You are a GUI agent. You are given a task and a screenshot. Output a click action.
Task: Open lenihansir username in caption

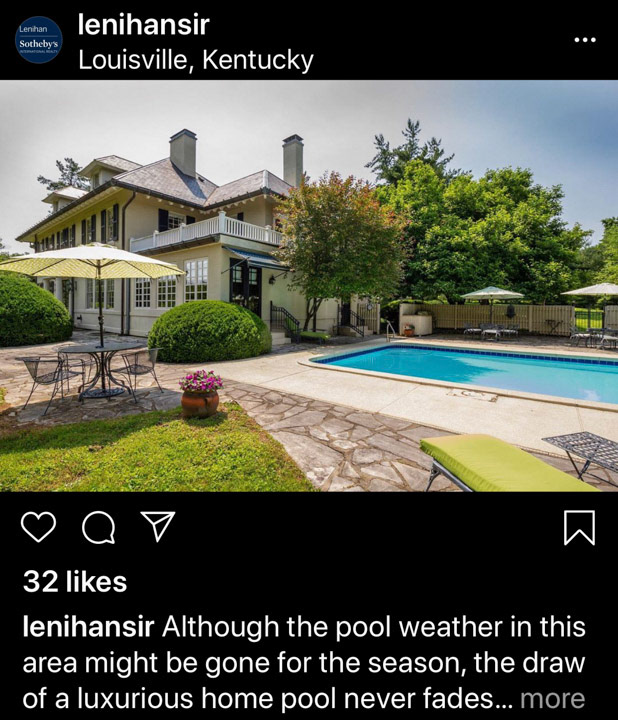(88, 628)
